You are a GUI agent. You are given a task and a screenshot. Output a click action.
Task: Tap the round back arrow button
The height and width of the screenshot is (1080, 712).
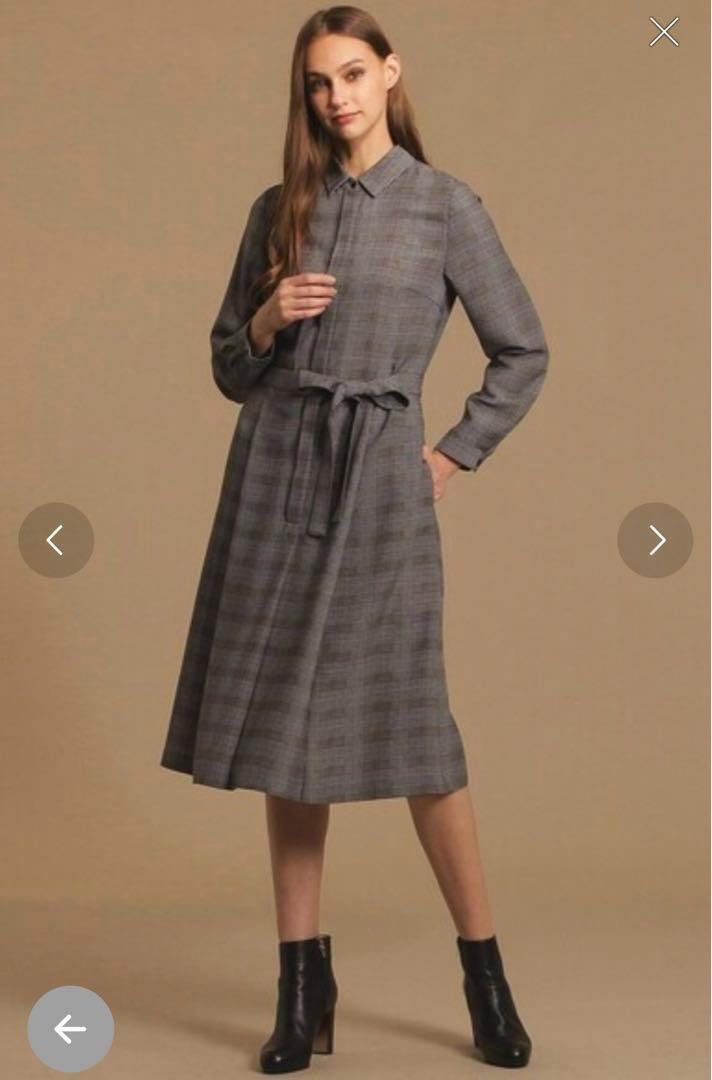pos(70,1029)
